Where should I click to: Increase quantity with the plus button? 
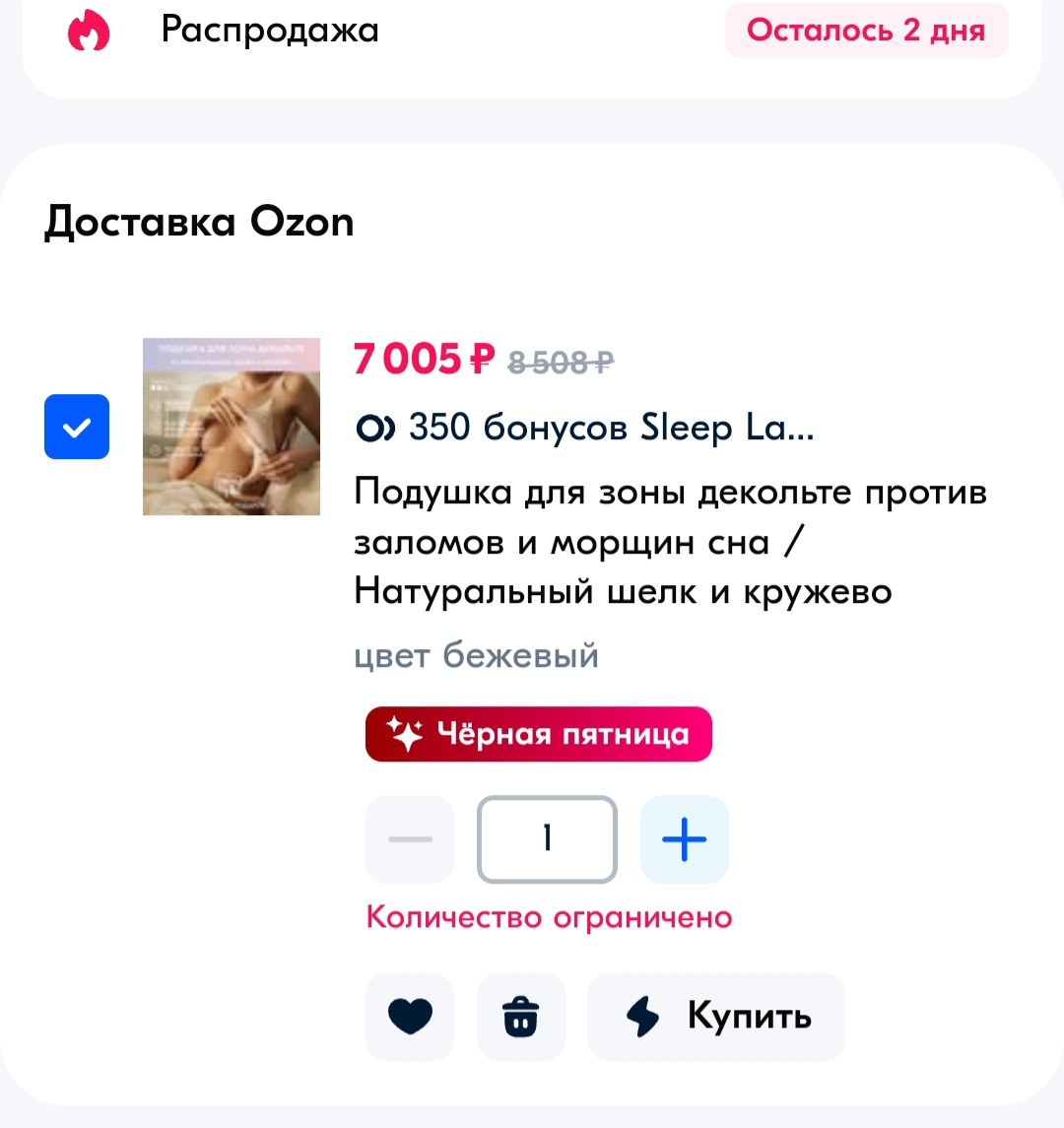[685, 840]
